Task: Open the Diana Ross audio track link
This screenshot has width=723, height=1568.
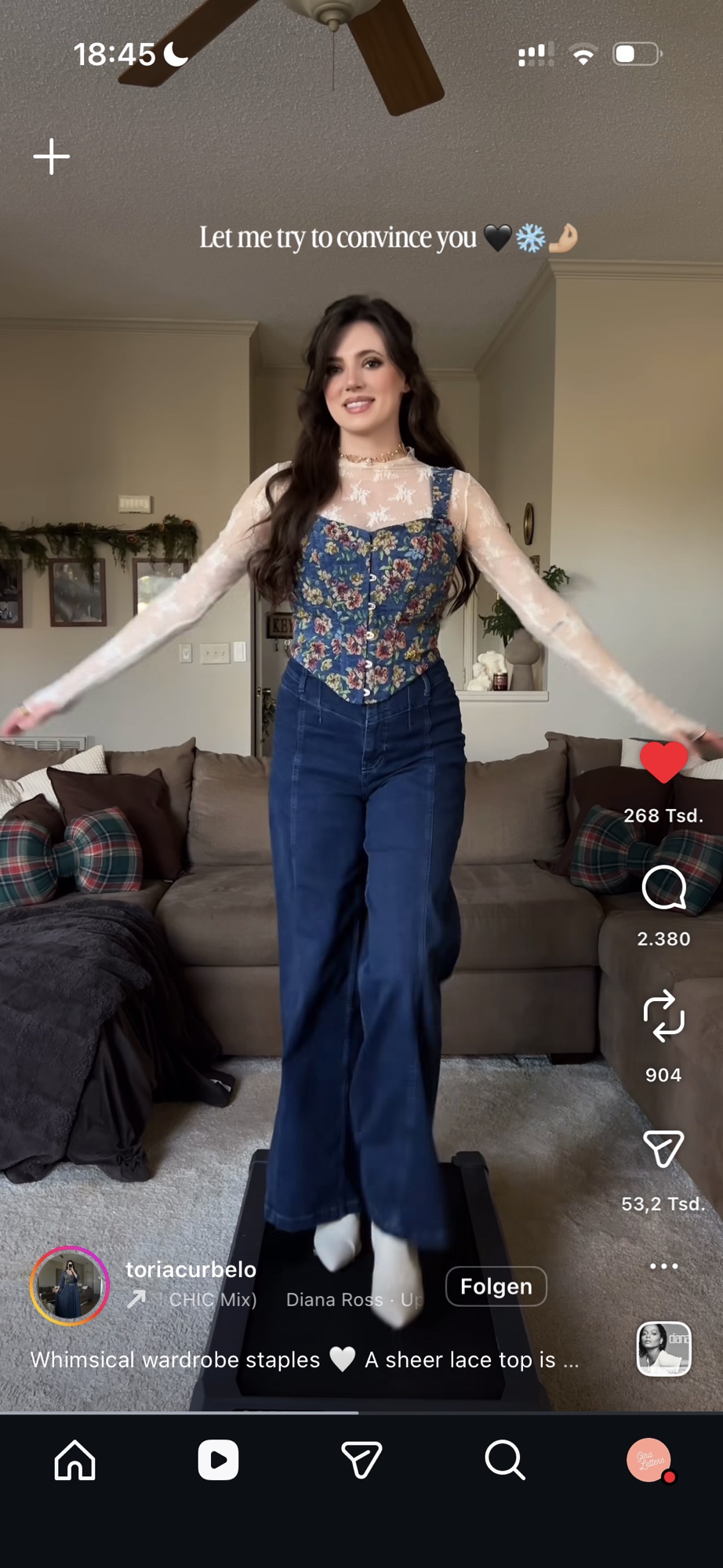Action: tap(345, 1300)
